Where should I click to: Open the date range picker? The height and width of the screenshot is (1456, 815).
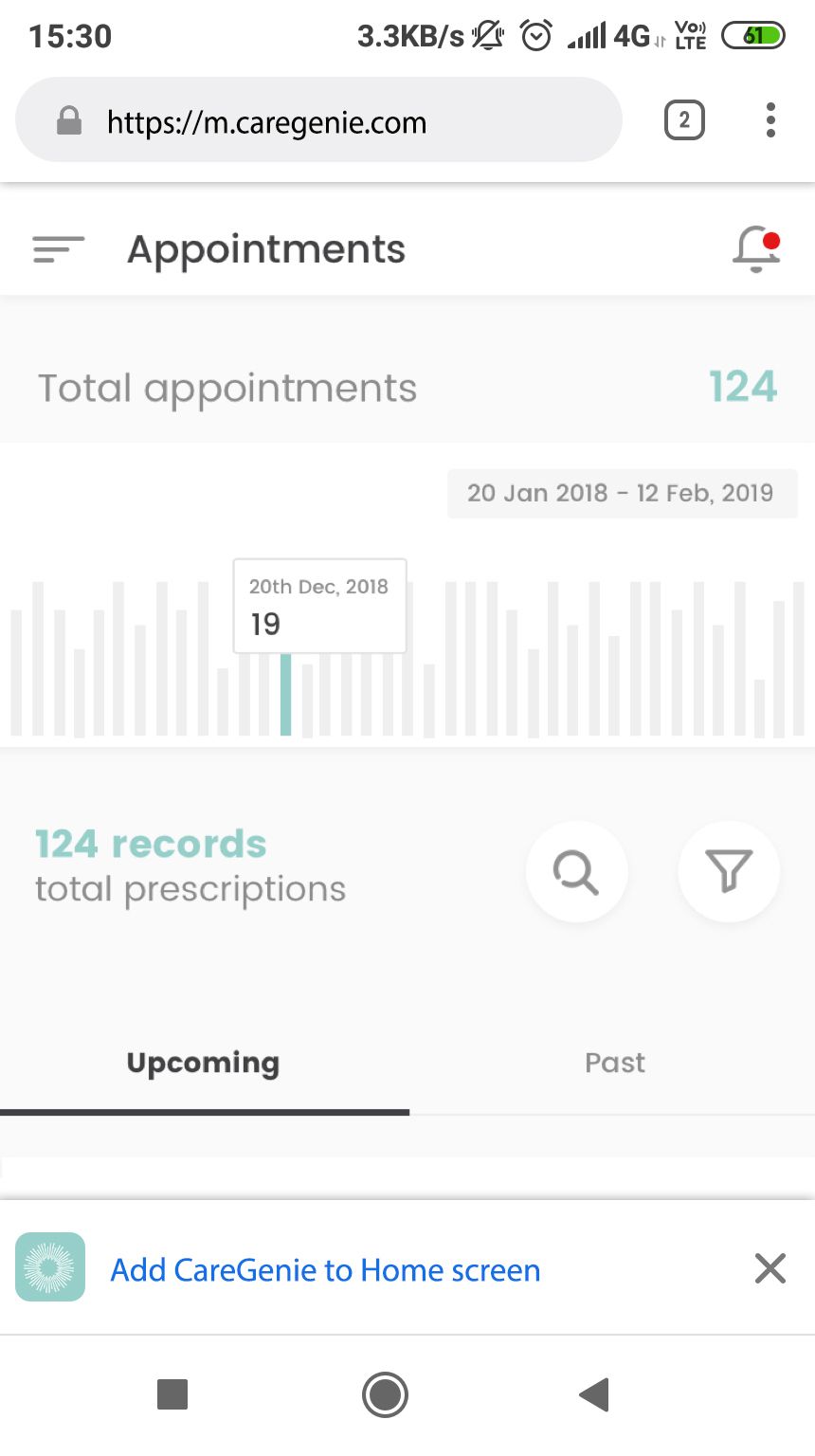coord(621,493)
